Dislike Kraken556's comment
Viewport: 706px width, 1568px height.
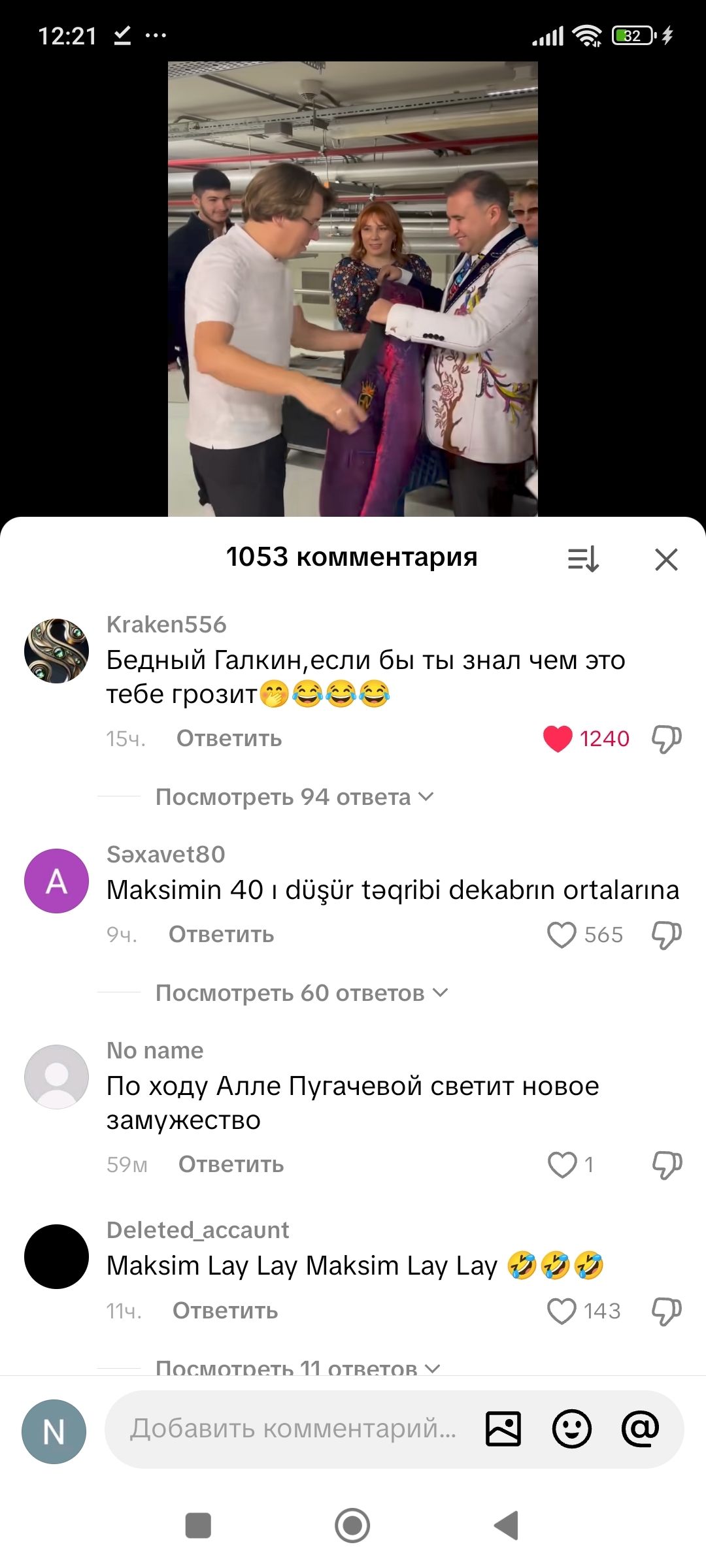[666, 739]
